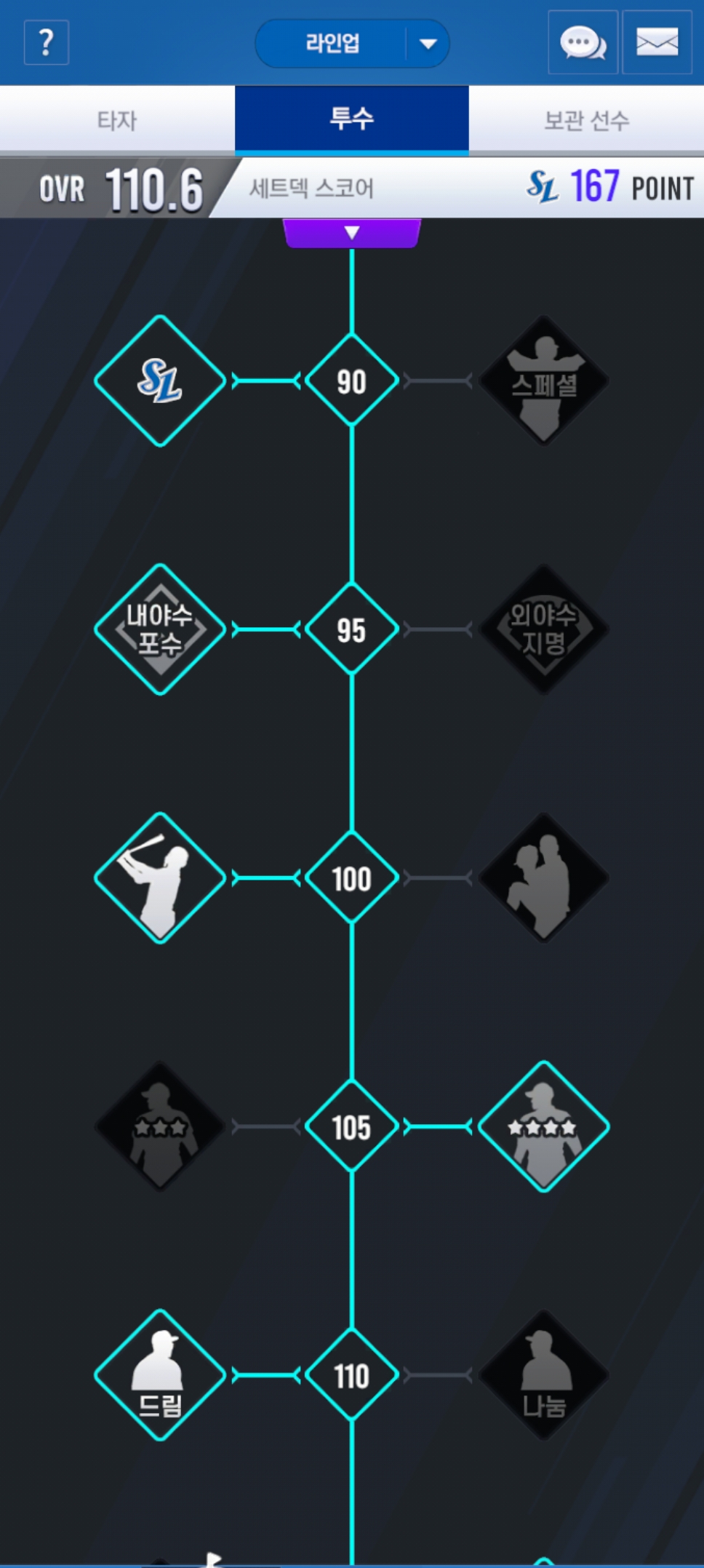This screenshot has width=704, height=1568.
Task: Select the batter silhouette node
Action: [x=160, y=878]
